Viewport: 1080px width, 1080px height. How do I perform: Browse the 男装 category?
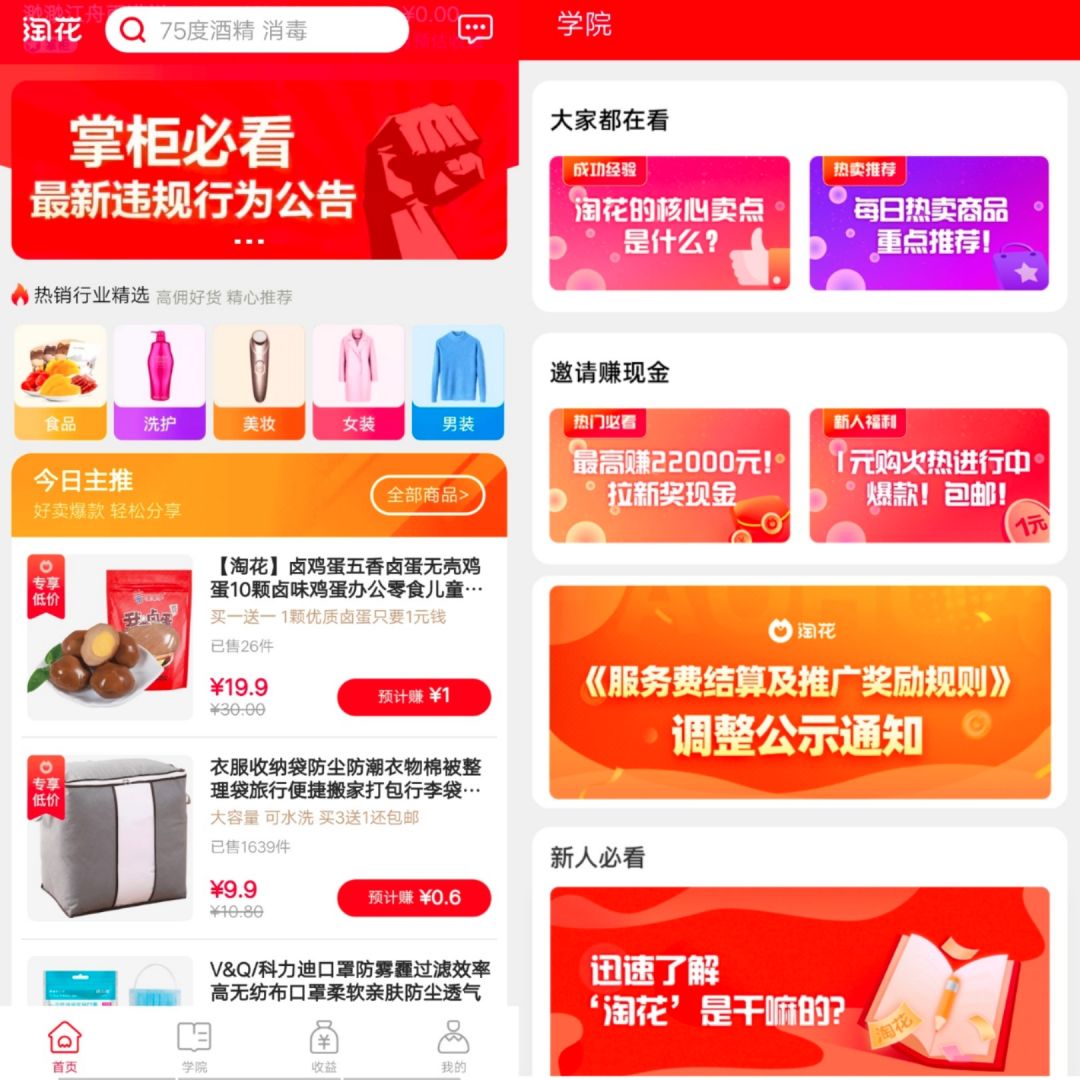coord(457,382)
